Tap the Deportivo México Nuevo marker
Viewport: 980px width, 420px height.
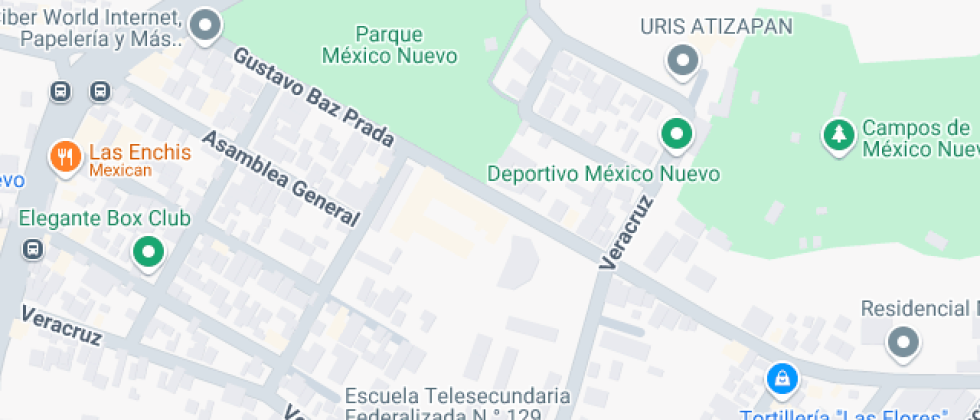(x=677, y=133)
